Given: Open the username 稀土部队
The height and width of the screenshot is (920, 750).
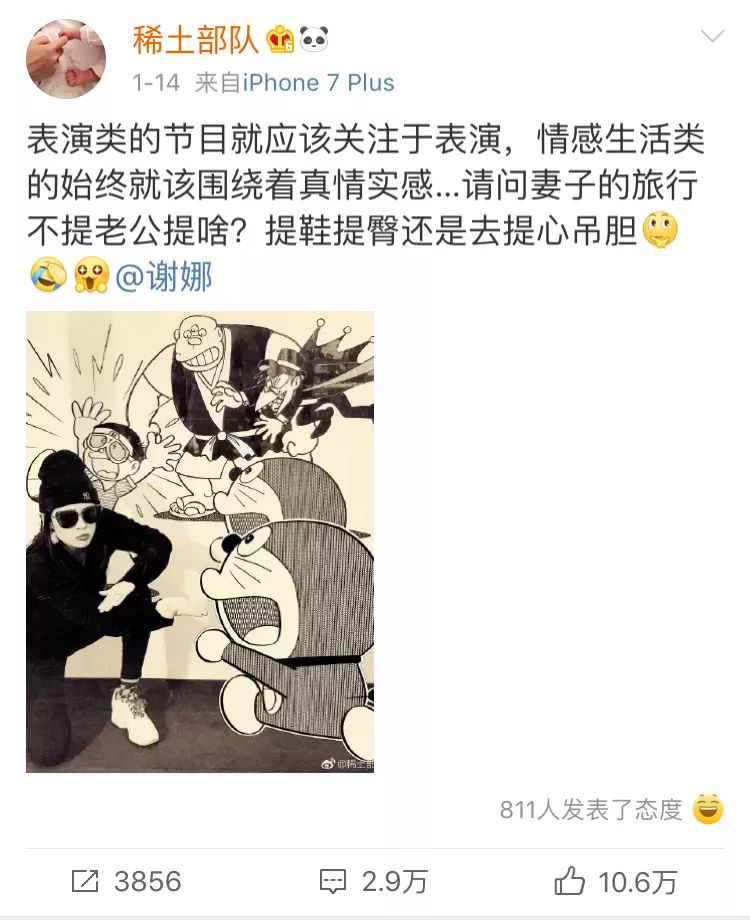Looking at the screenshot, I should click(x=196, y=39).
